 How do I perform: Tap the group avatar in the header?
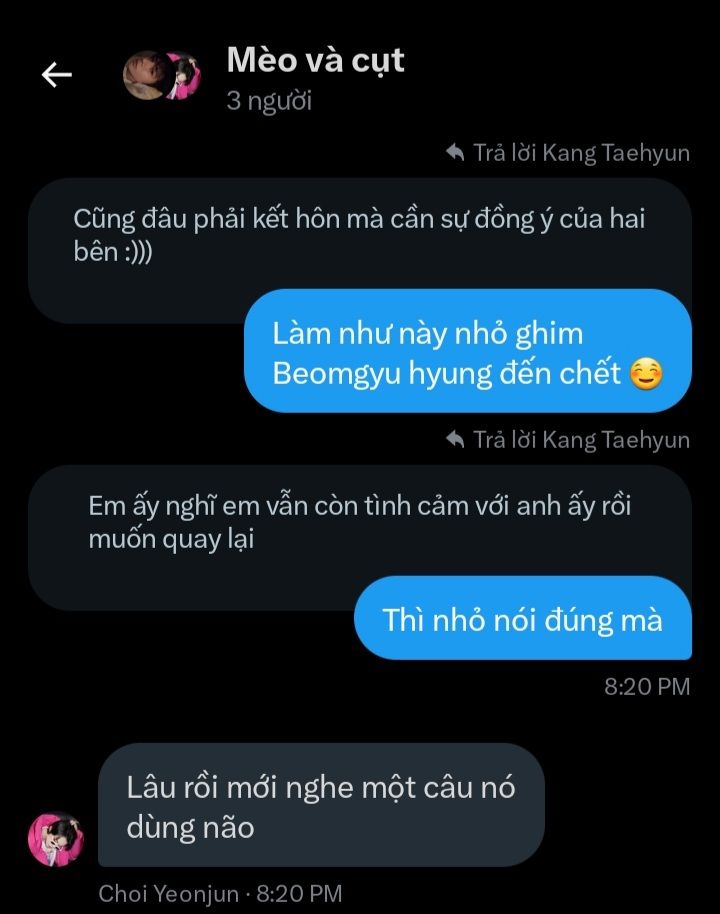coord(161,76)
